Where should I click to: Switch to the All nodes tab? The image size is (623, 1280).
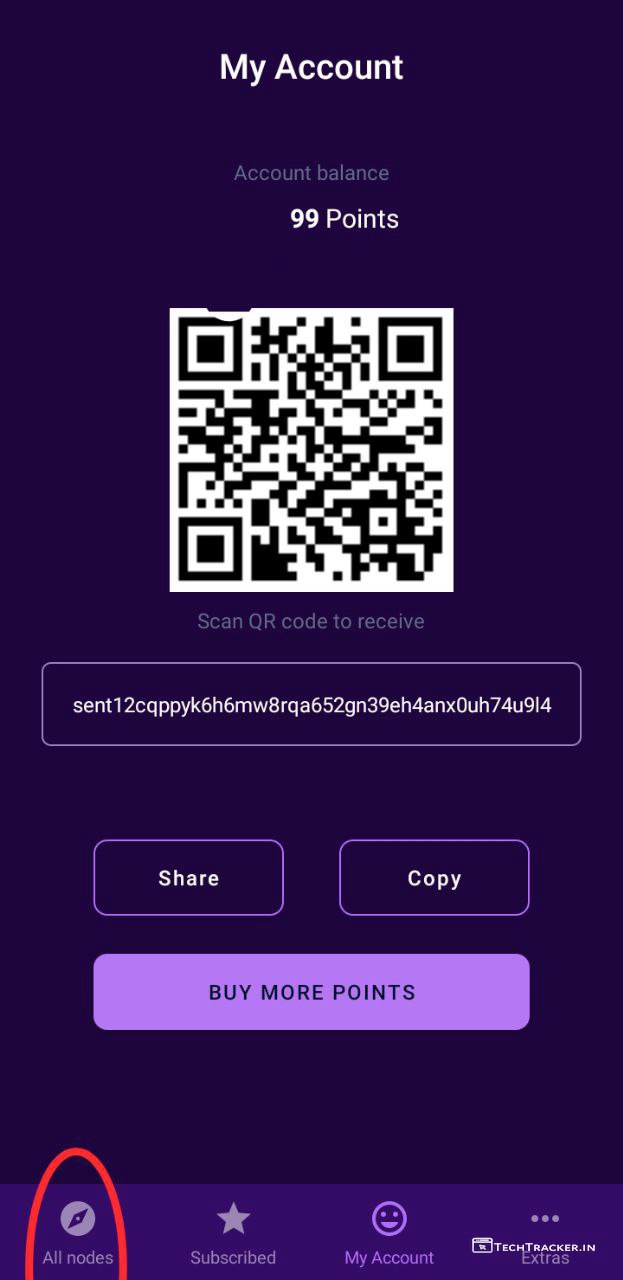click(x=78, y=1234)
